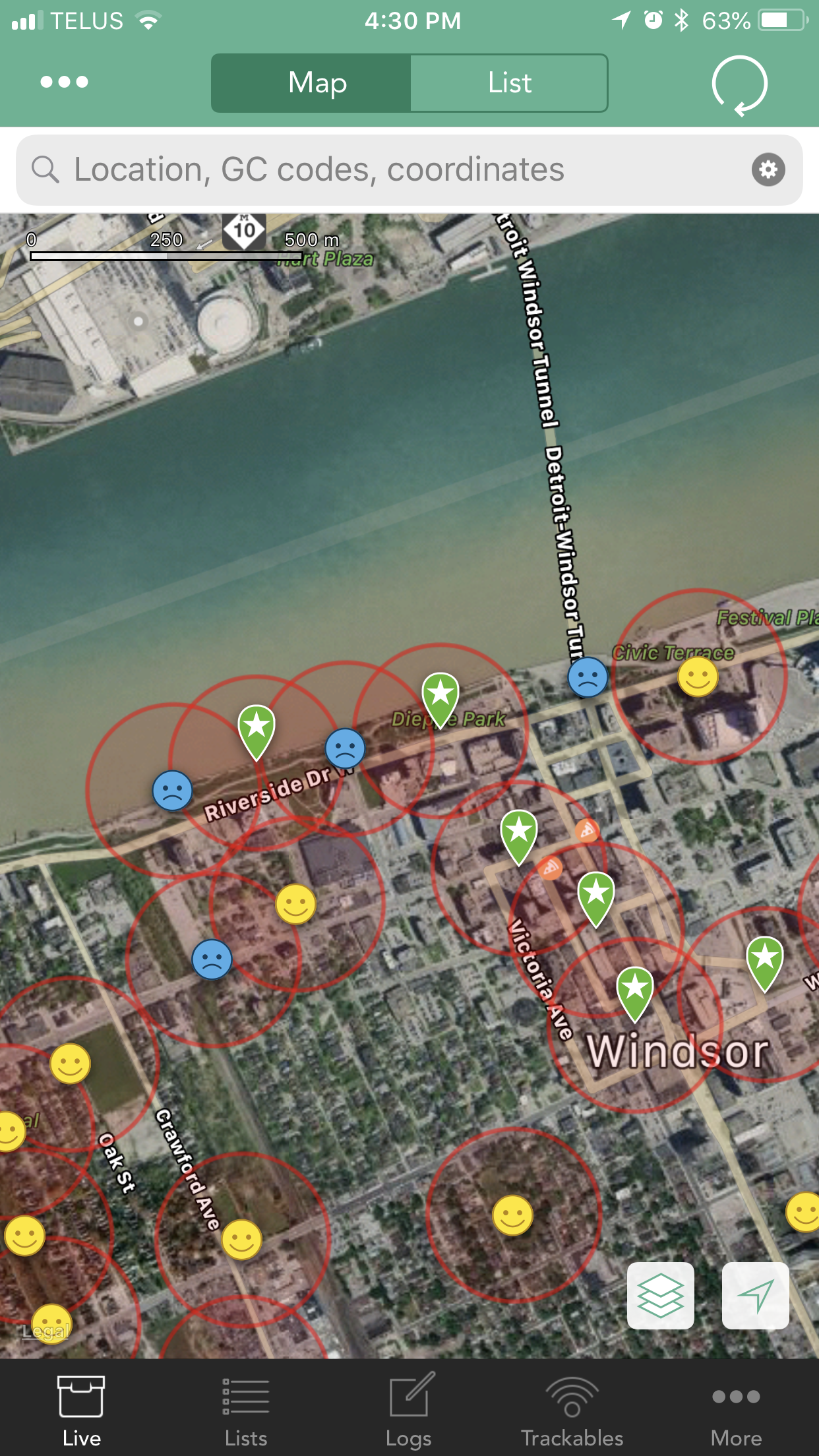Refresh the map with circular arrow
The height and width of the screenshot is (1456, 819).
tap(739, 85)
